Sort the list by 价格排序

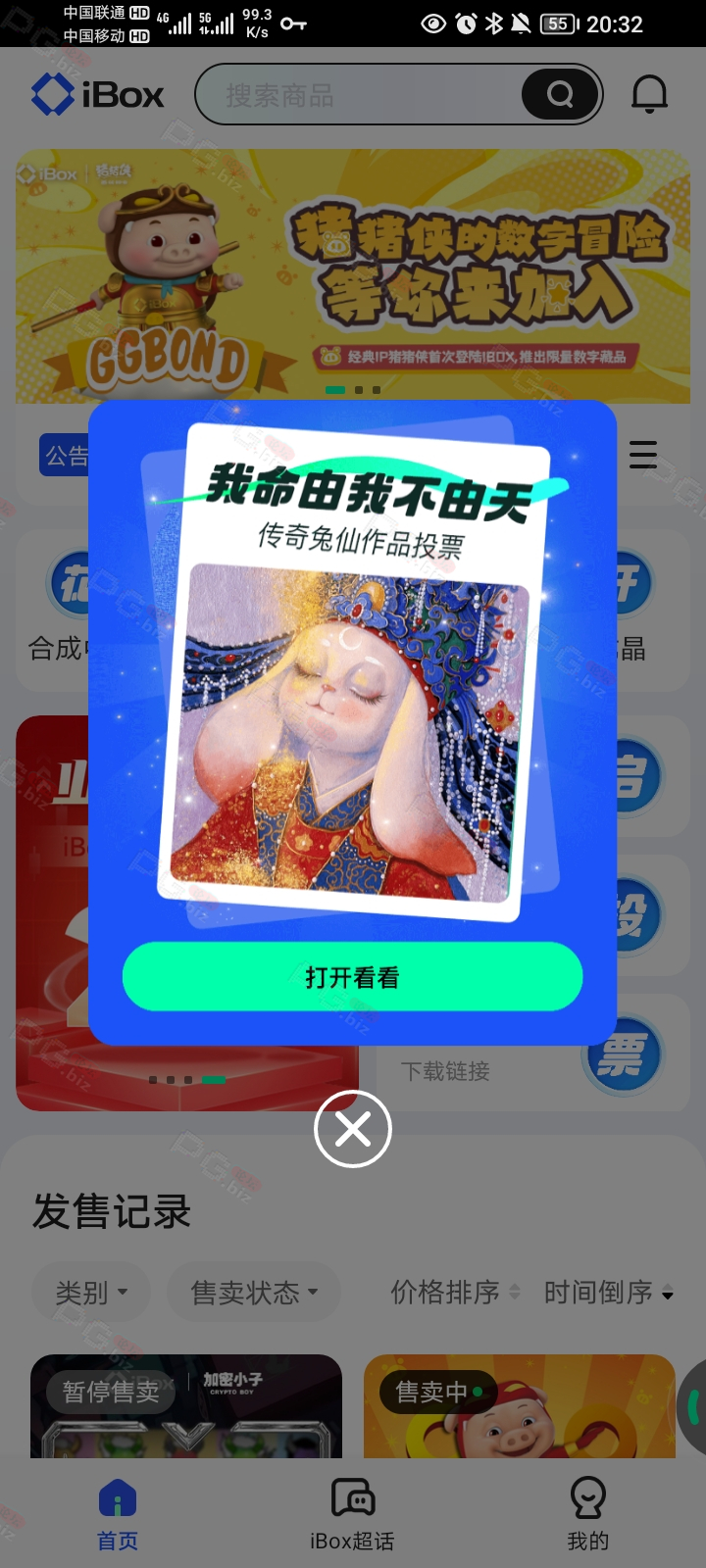click(455, 1293)
